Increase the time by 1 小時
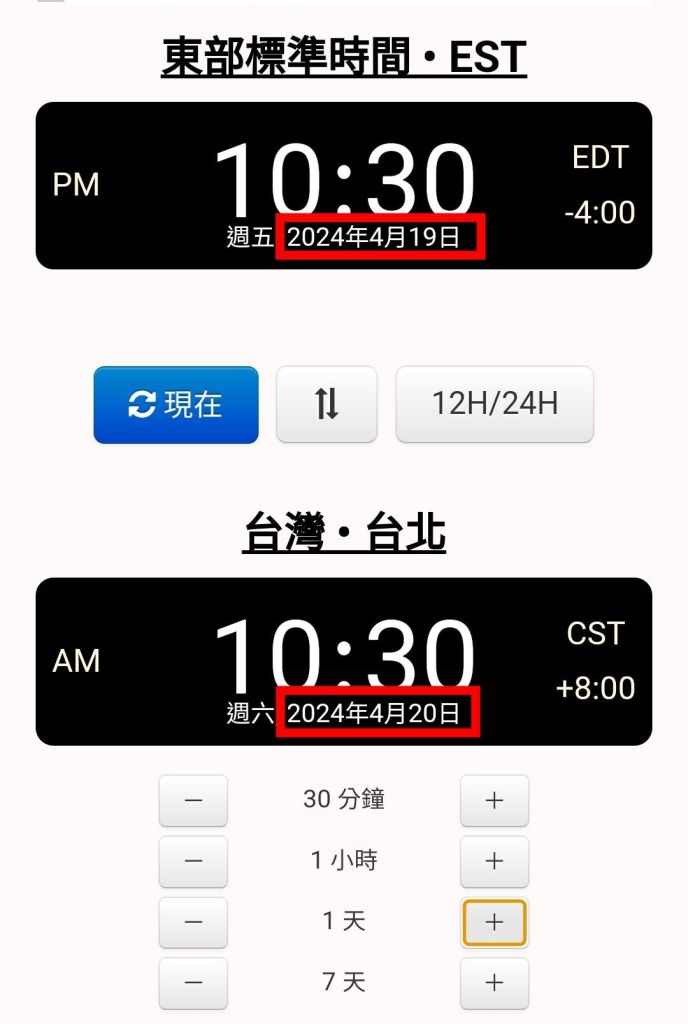688x1024 pixels. click(494, 861)
